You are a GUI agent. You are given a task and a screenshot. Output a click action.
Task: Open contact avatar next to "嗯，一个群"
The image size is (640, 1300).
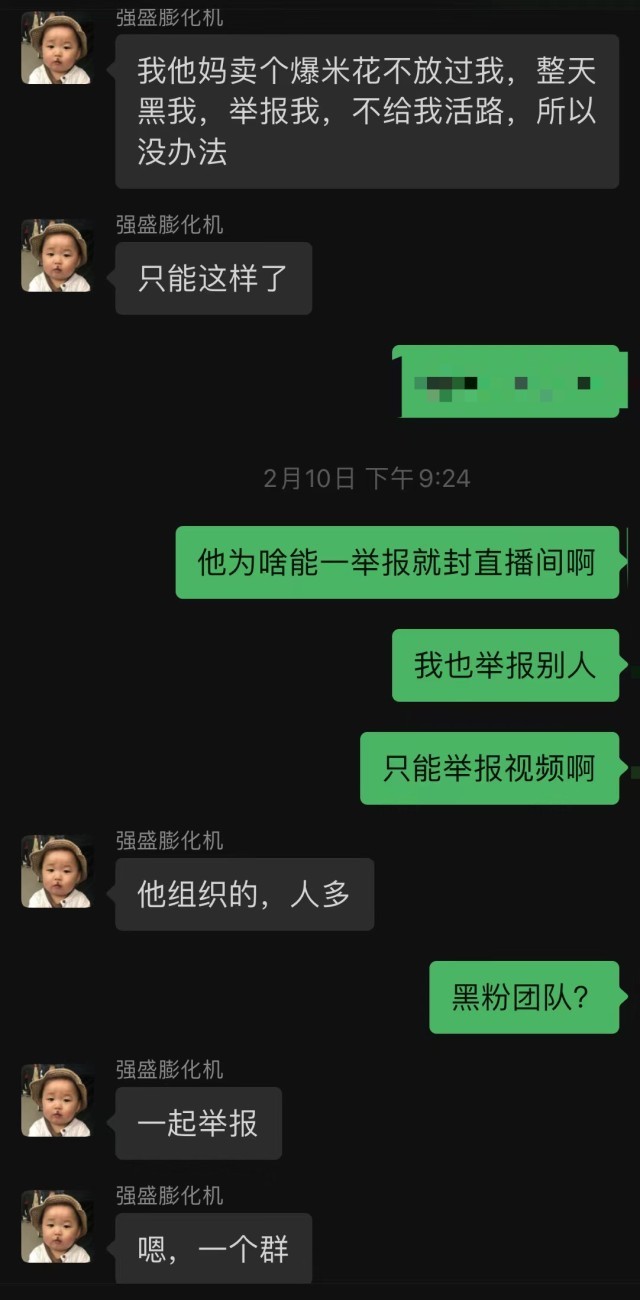(x=57, y=1227)
